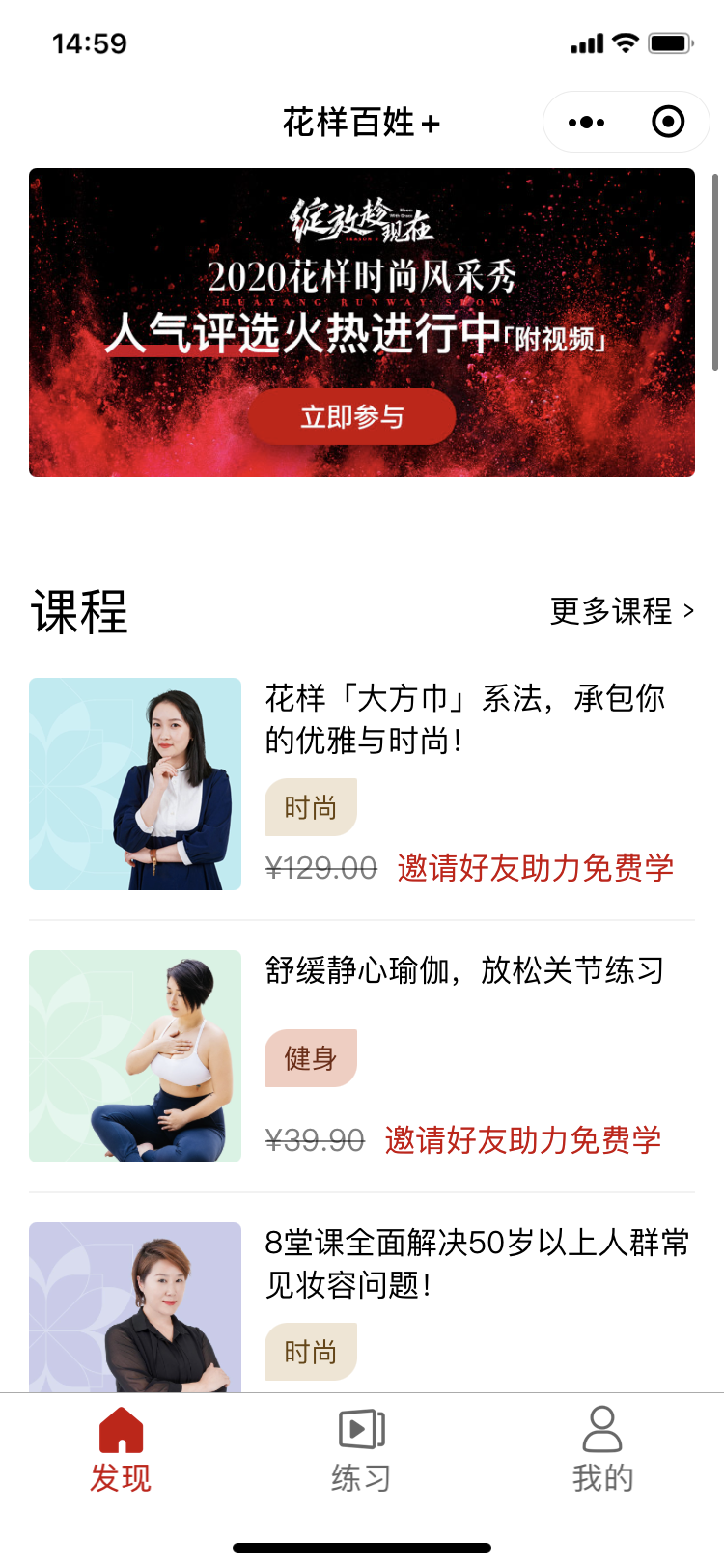Switch to the 练习 tab
The width and height of the screenshot is (724, 1568).
pyautogui.click(x=362, y=1450)
